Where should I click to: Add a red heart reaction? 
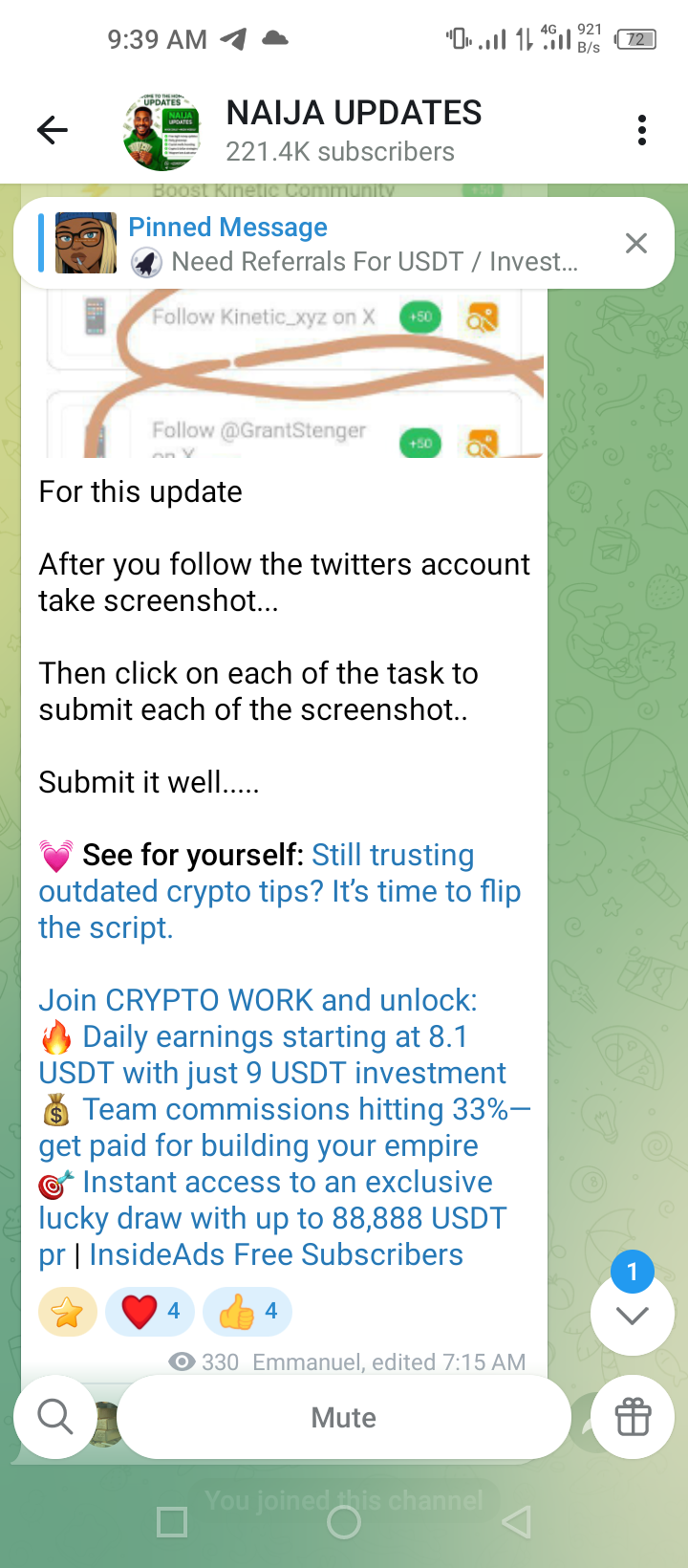tap(149, 1312)
